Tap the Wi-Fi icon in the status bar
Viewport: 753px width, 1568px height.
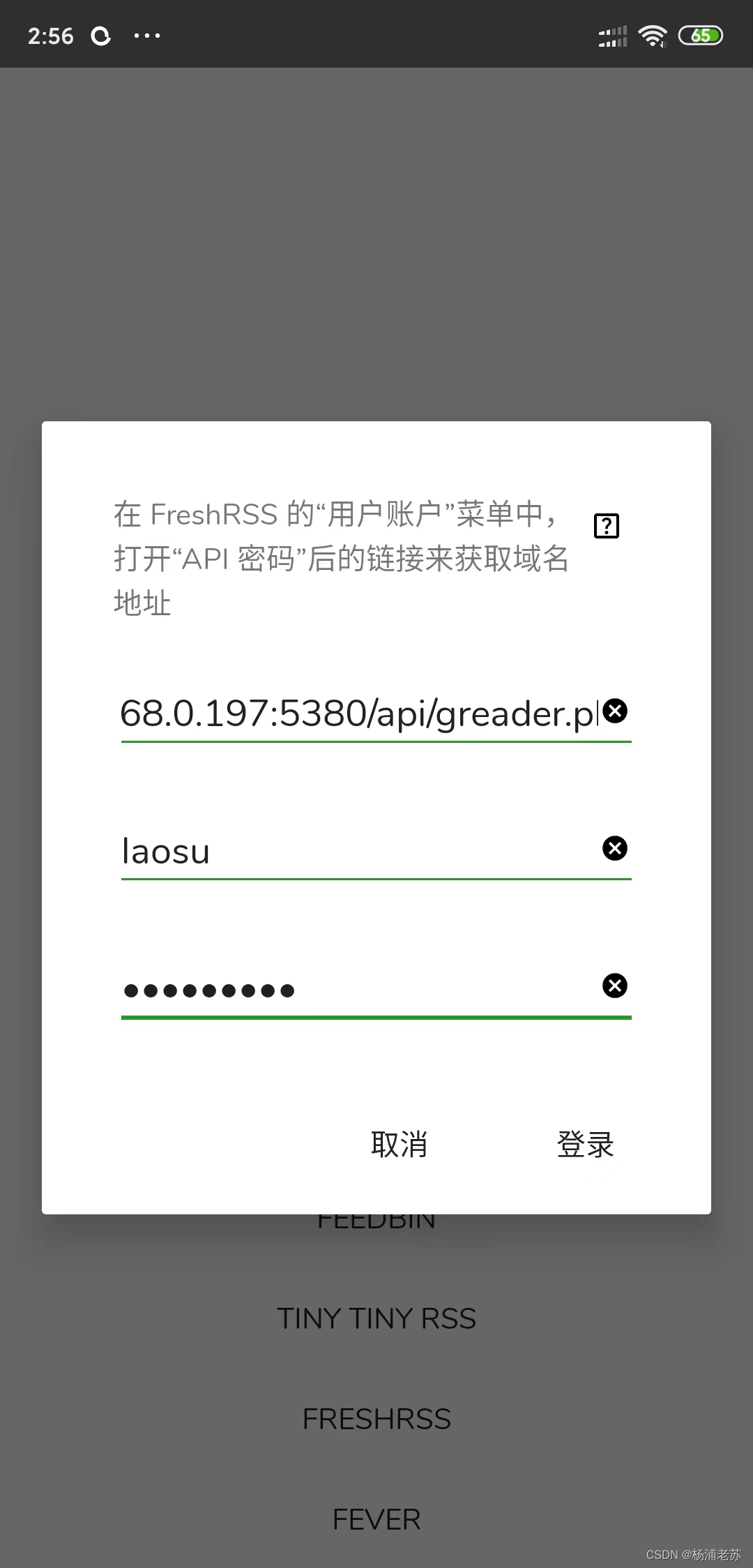tap(653, 36)
